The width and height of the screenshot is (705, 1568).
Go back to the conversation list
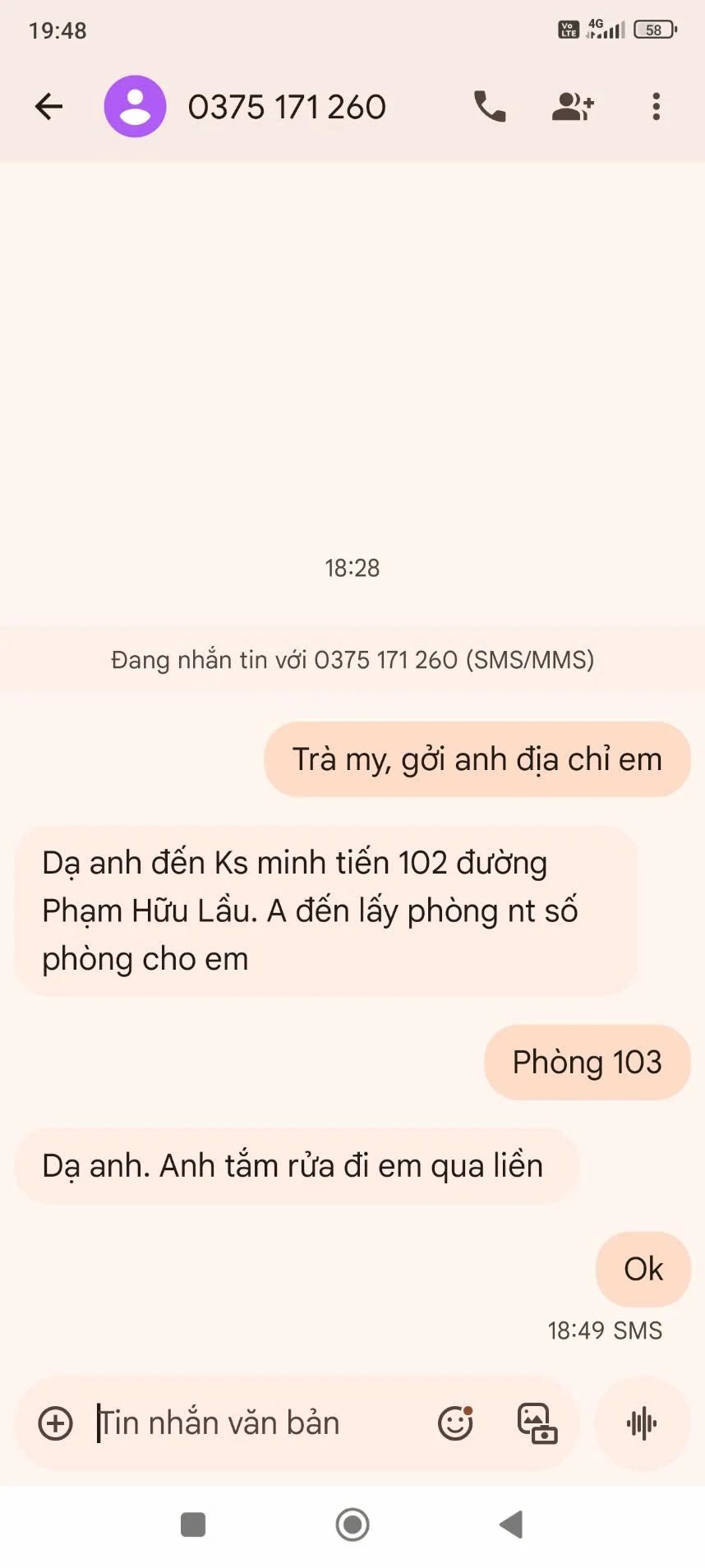click(48, 106)
